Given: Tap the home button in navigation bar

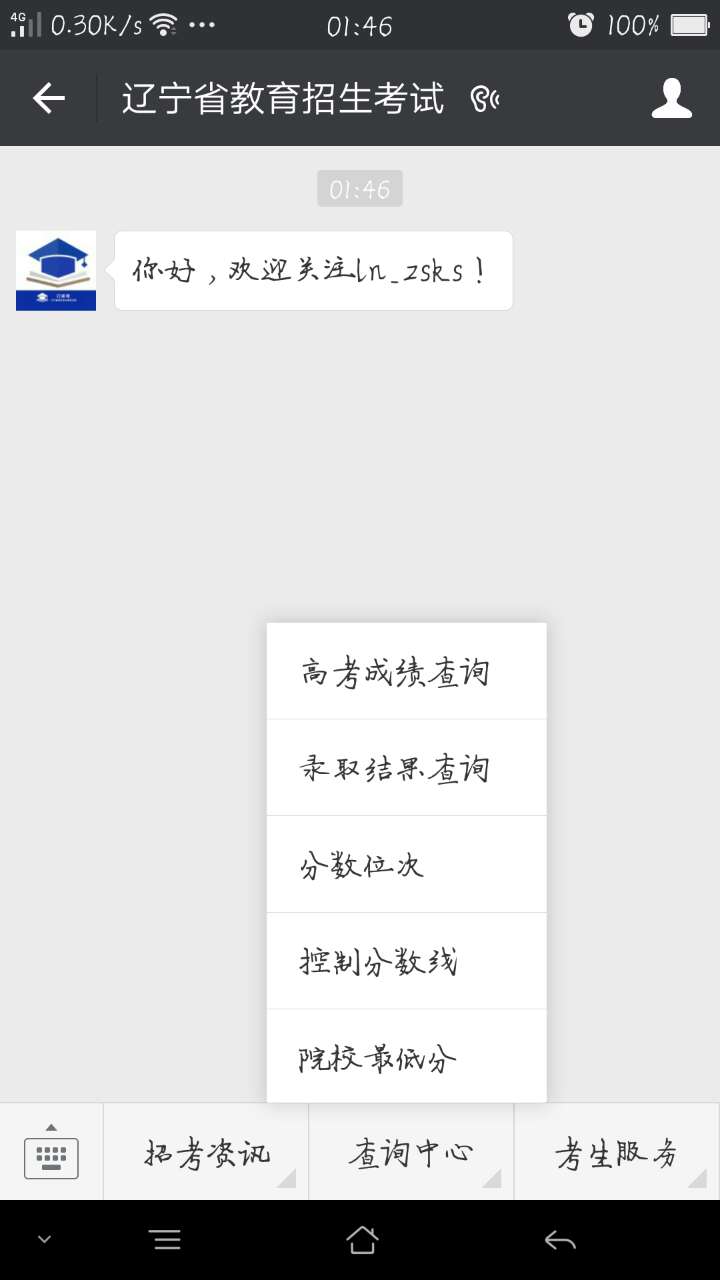Looking at the screenshot, I should pyautogui.click(x=360, y=1240).
